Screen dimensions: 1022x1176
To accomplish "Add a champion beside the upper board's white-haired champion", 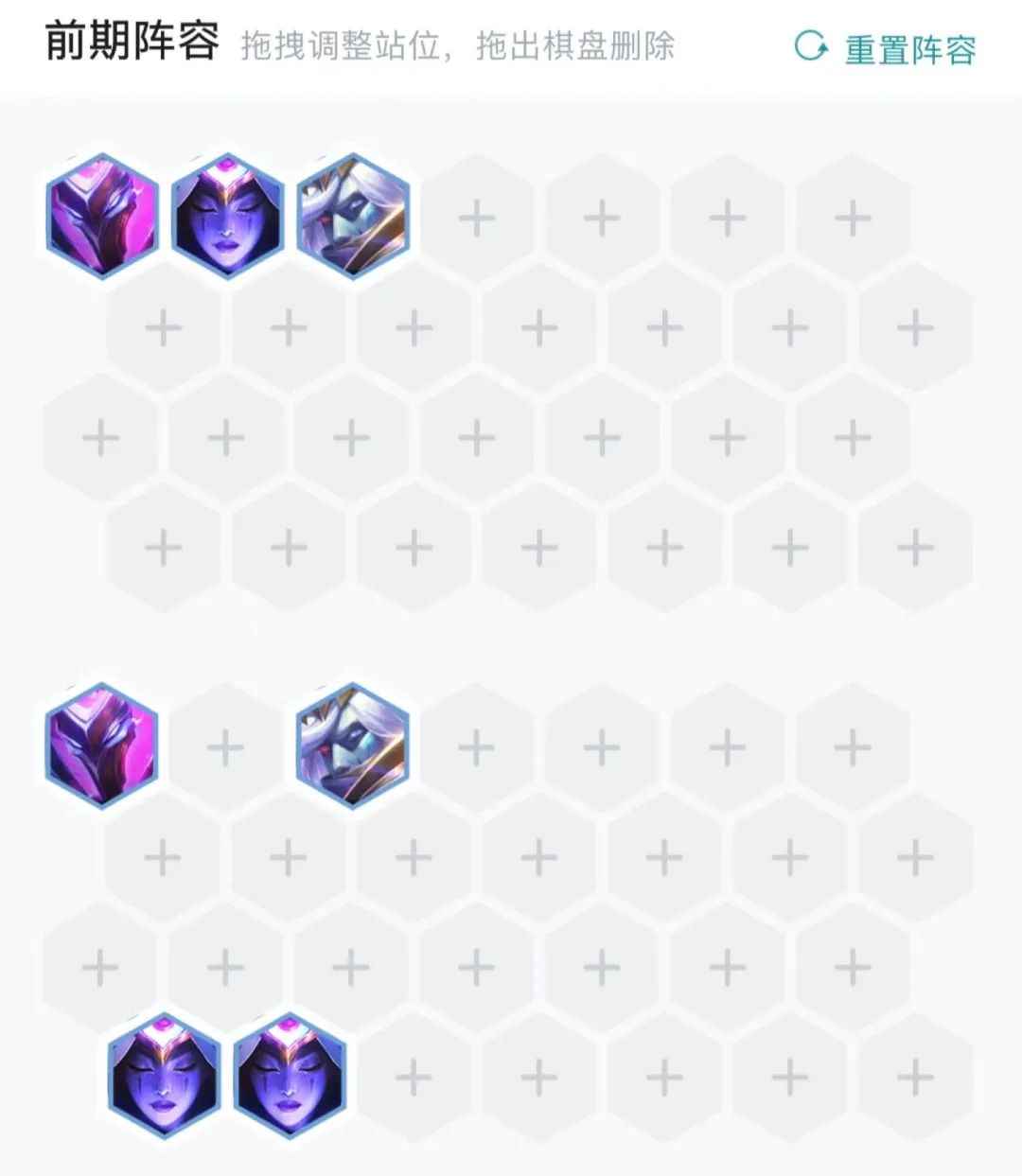I will [477, 219].
